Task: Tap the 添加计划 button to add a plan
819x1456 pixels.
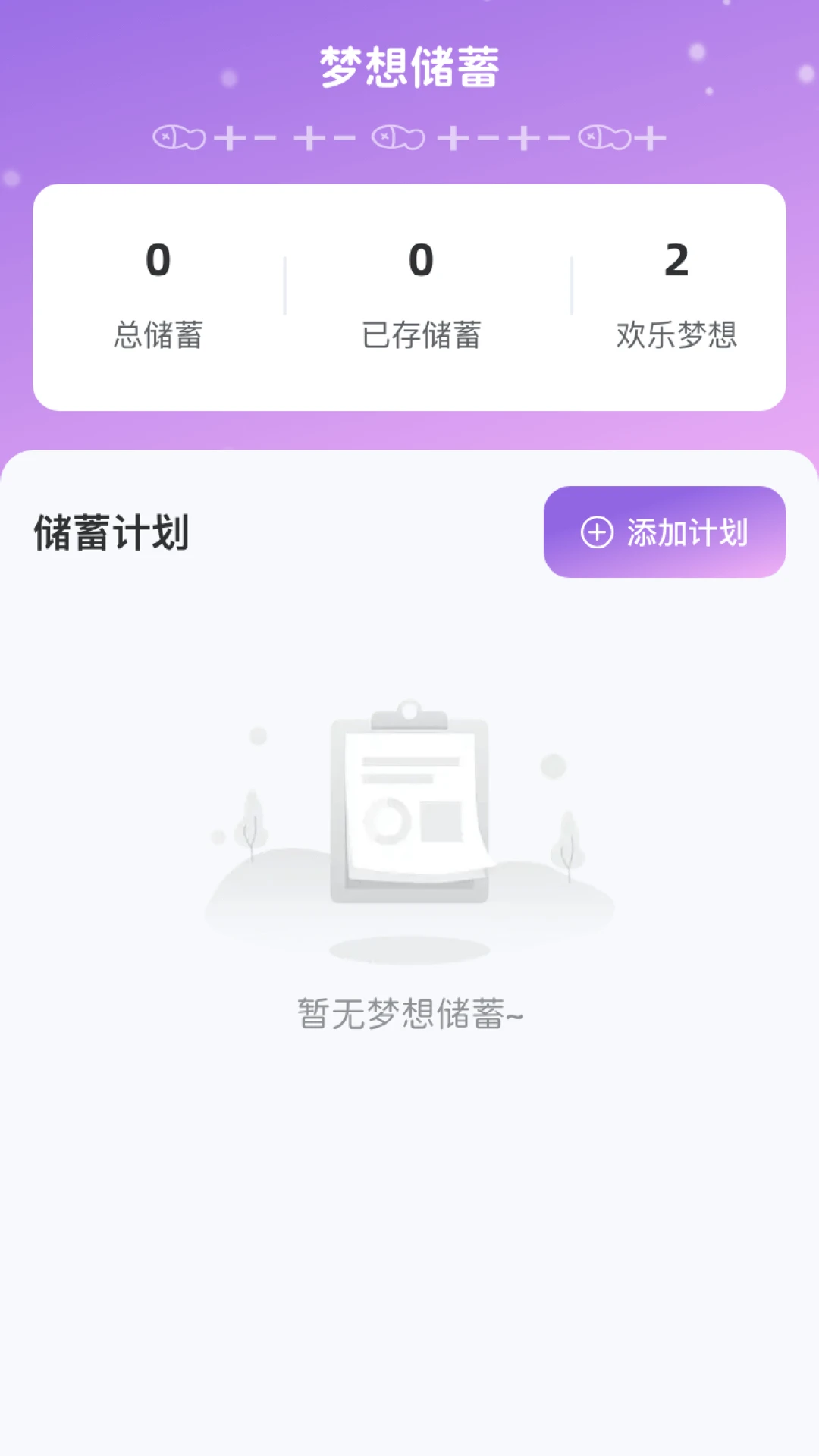Action: point(664,533)
